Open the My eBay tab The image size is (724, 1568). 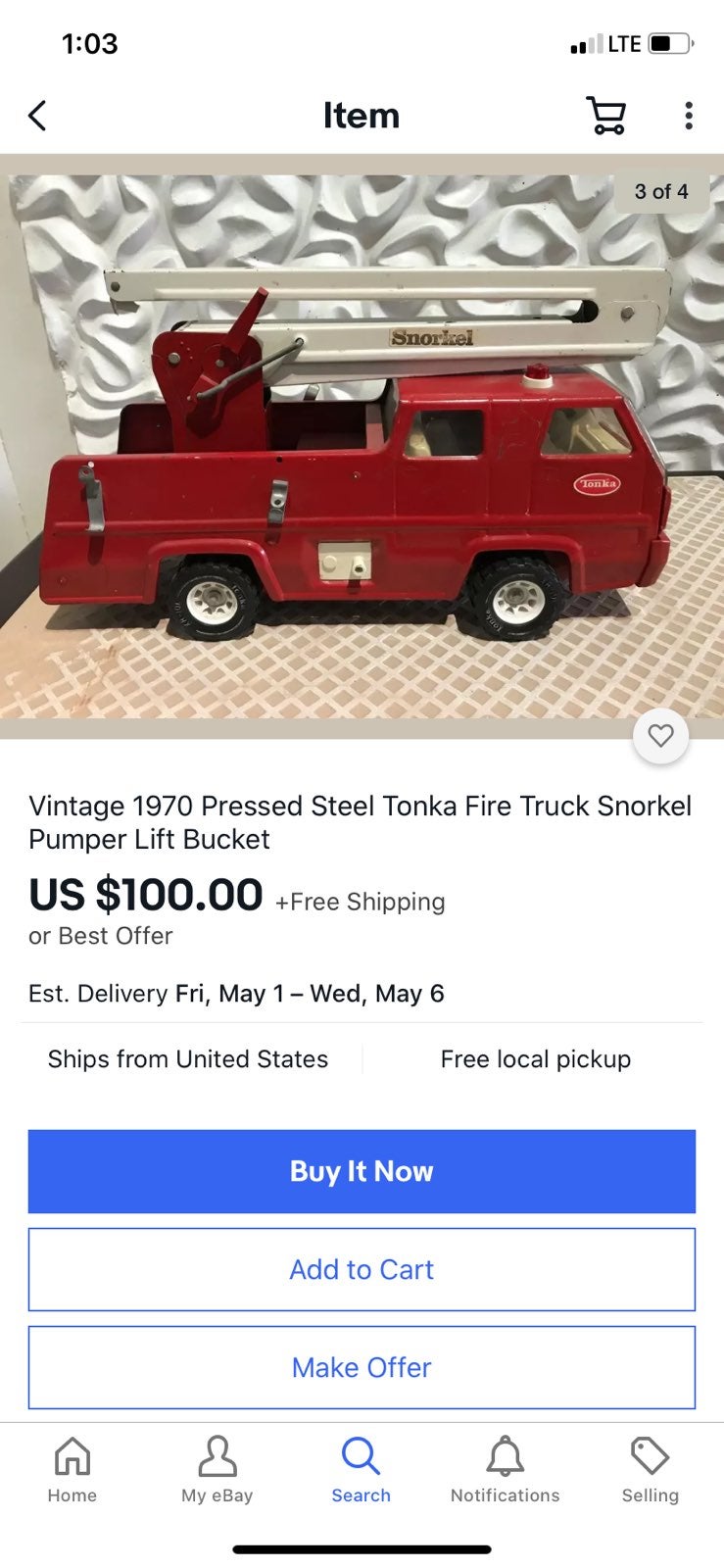[x=217, y=1470]
